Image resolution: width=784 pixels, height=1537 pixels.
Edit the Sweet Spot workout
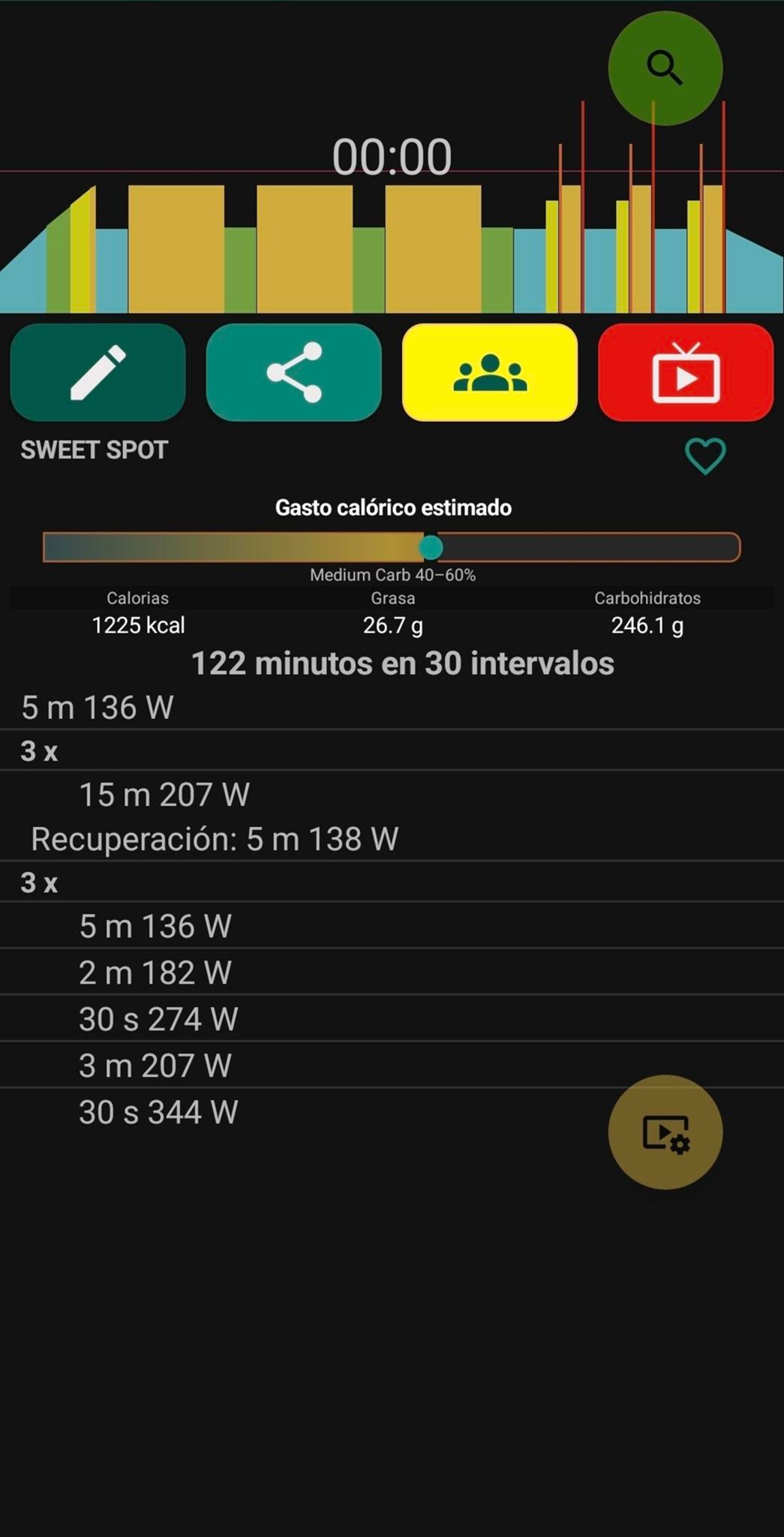[x=98, y=372]
